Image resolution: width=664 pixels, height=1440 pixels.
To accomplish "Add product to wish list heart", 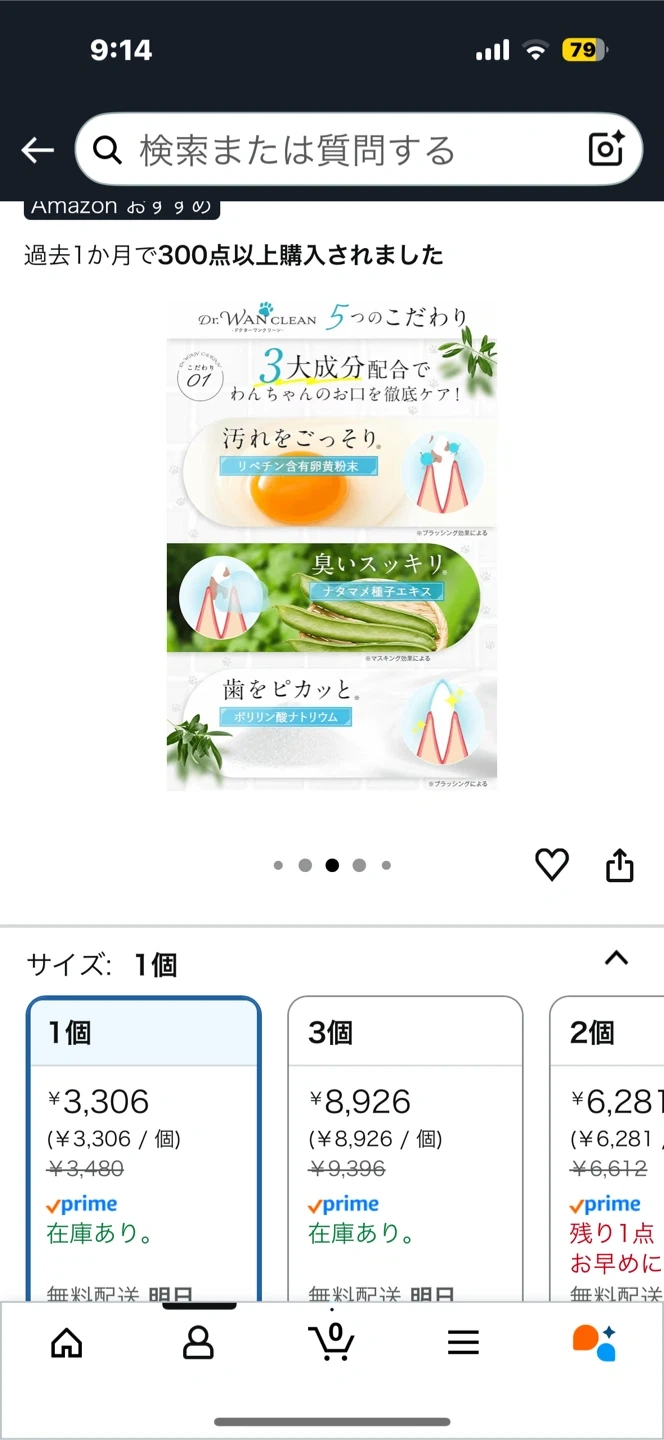I will pos(551,865).
